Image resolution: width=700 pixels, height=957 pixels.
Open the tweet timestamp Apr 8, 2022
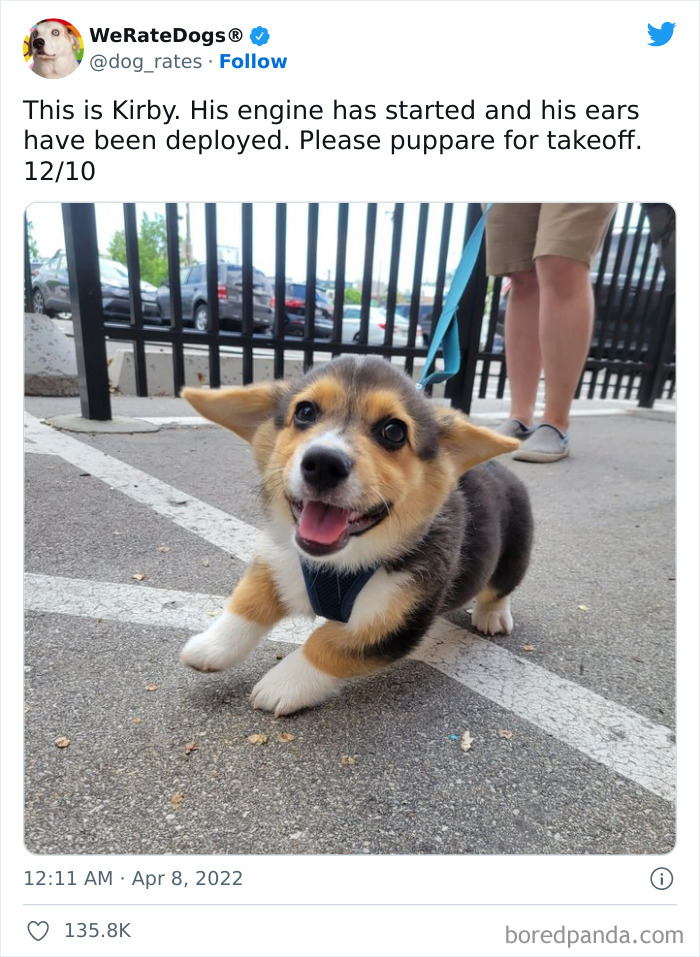[133, 879]
